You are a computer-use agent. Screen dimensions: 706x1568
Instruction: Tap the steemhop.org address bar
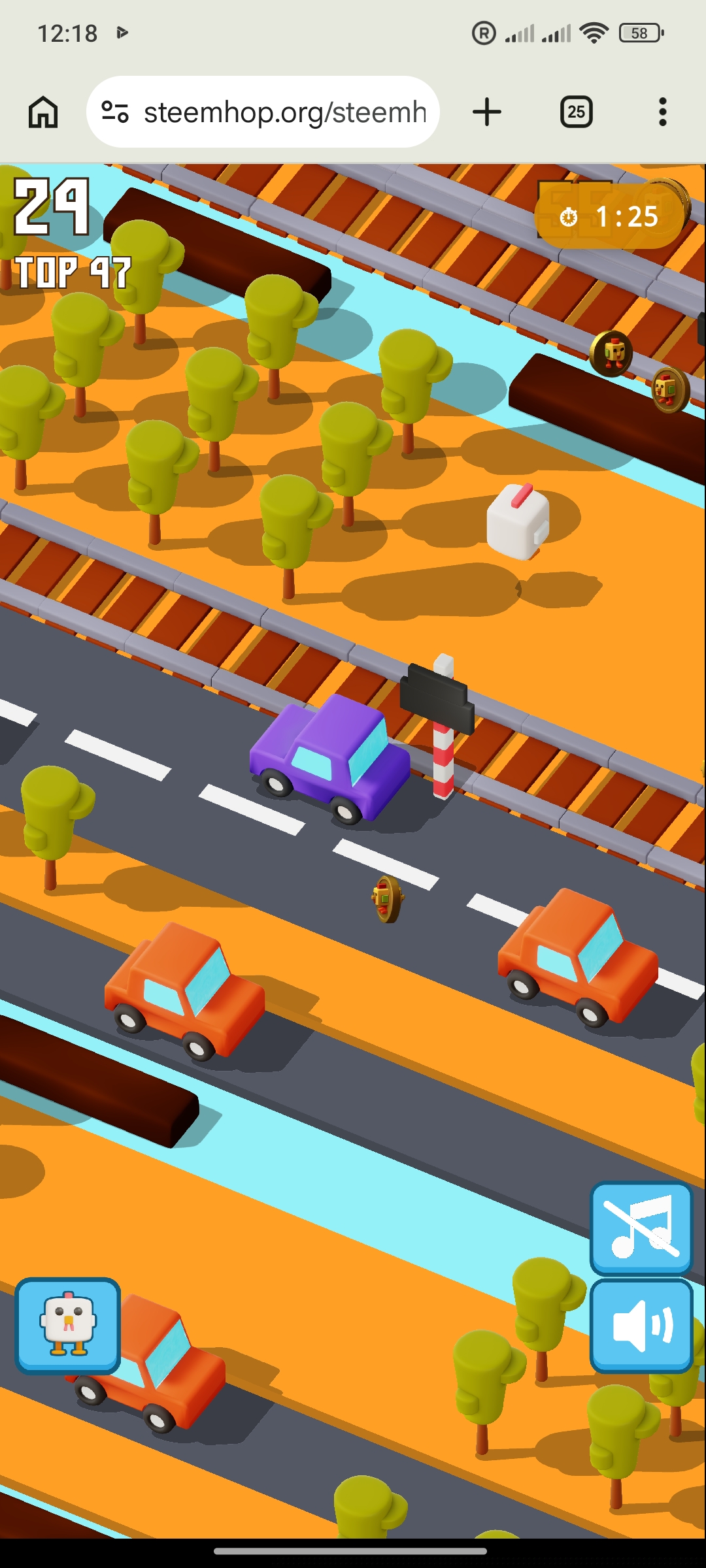click(263, 112)
